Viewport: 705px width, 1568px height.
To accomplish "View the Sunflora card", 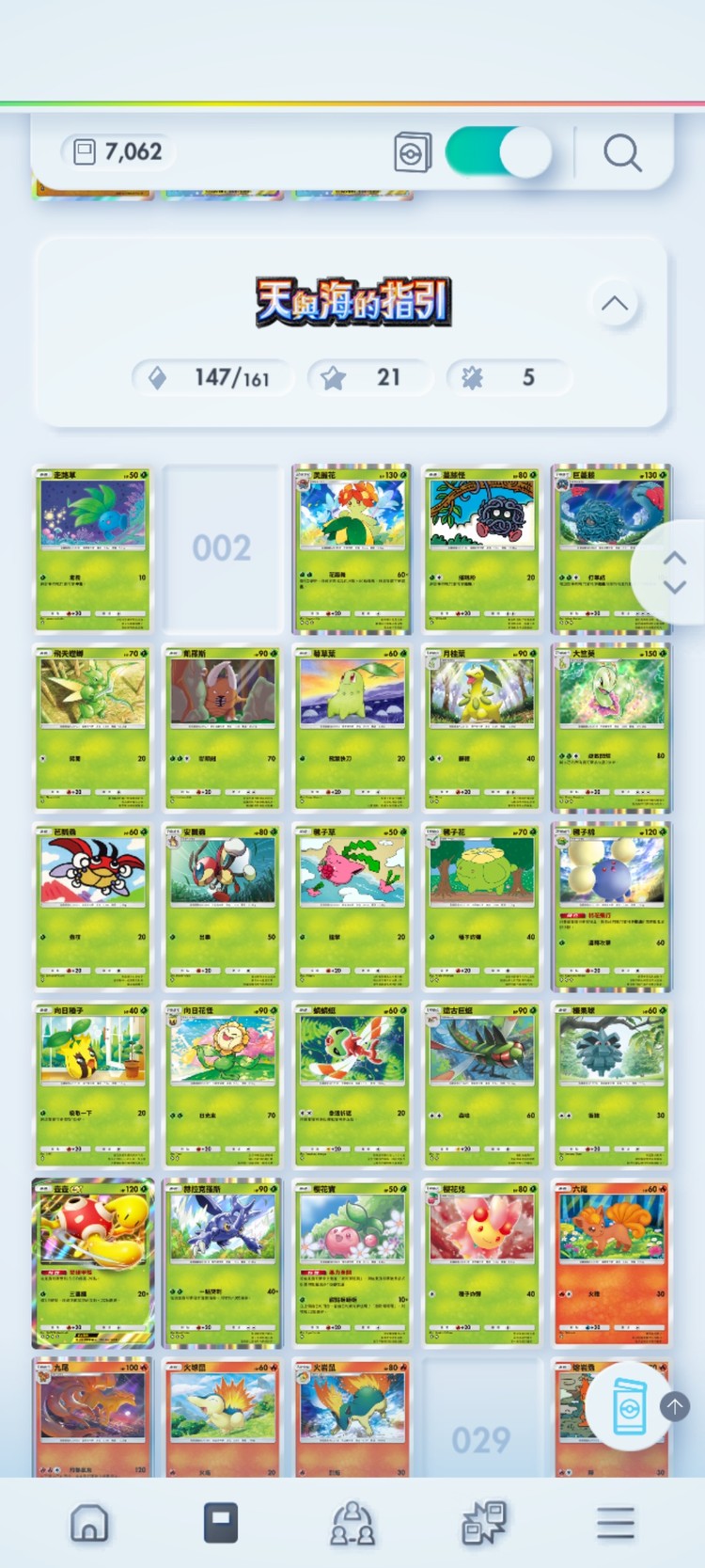I will [222, 1085].
